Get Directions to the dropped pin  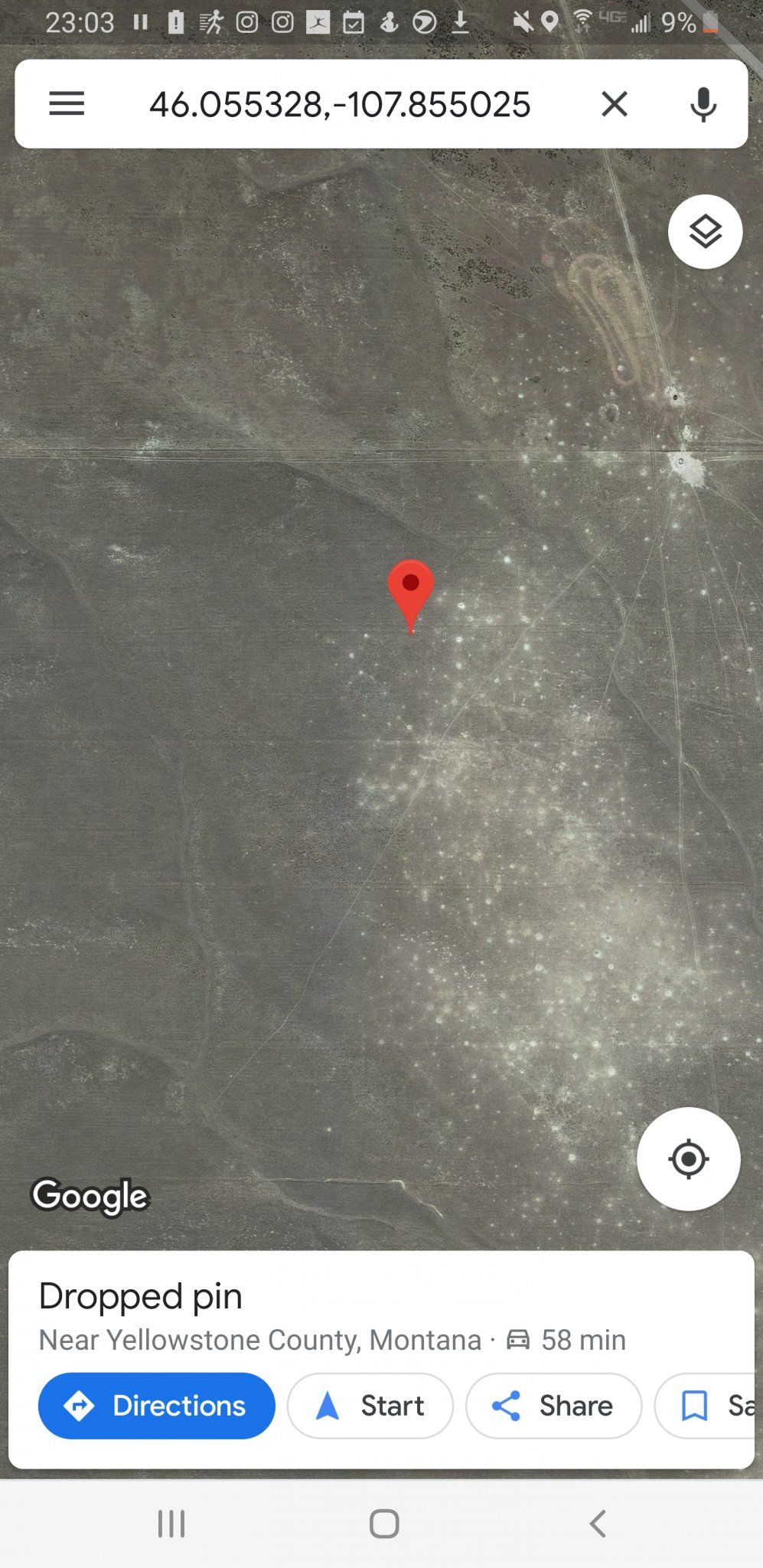157,1406
